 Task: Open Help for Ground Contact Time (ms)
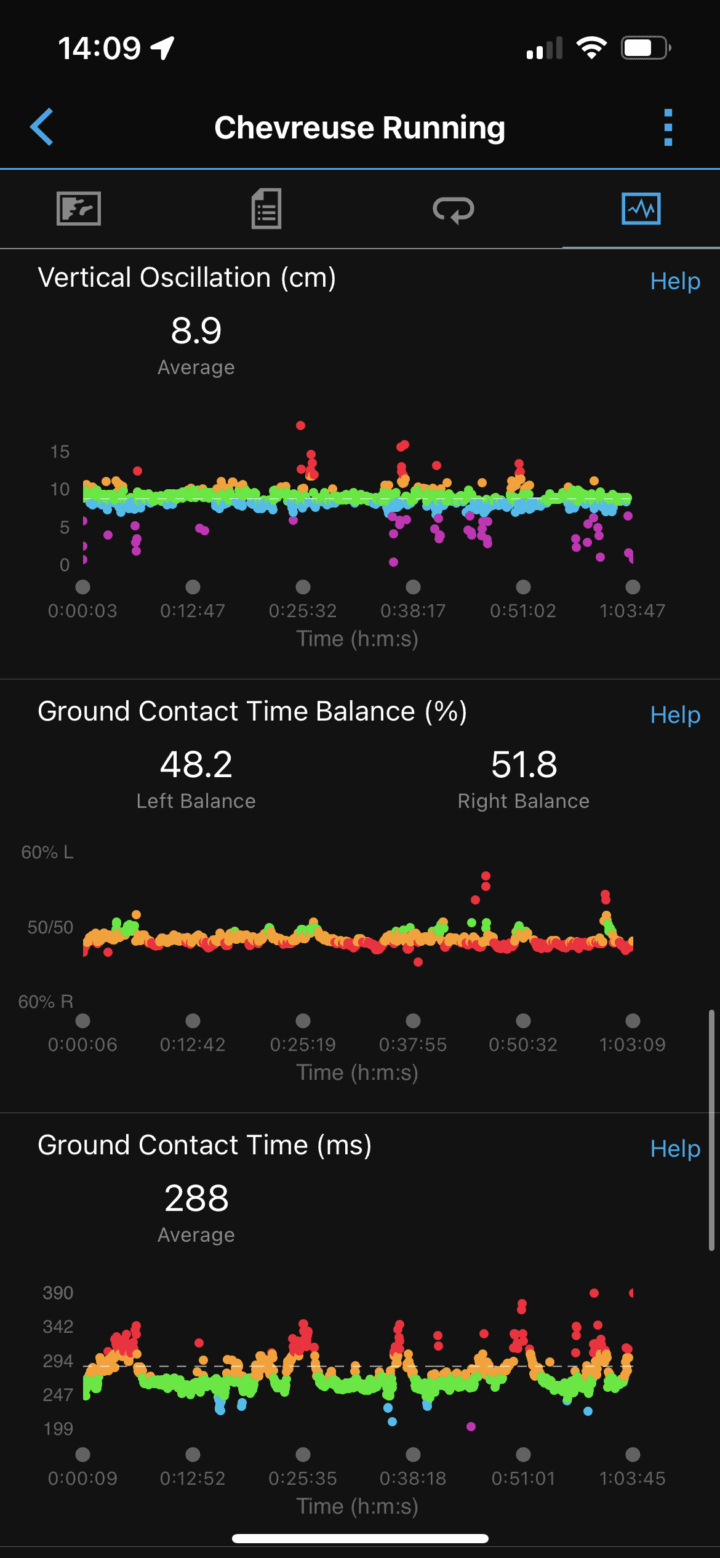click(675, 1149)
